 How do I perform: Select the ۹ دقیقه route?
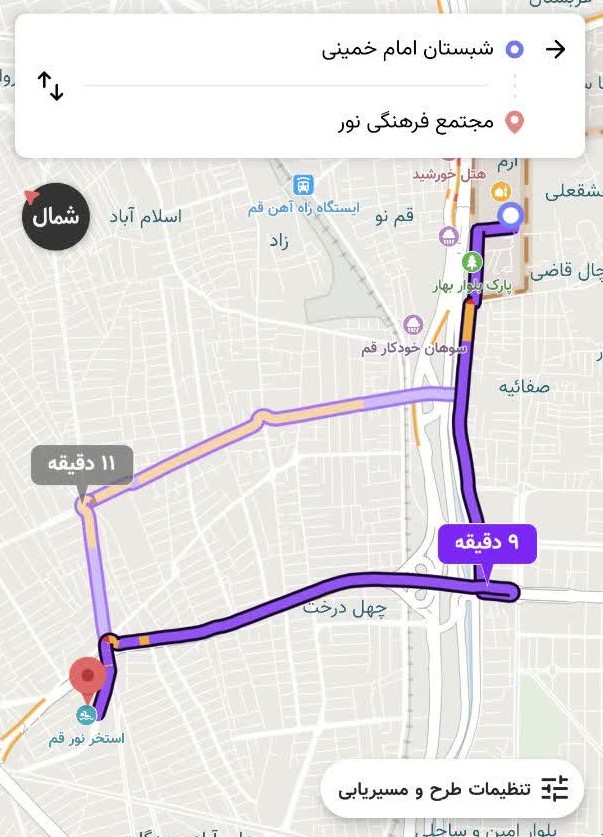point(487,543)
